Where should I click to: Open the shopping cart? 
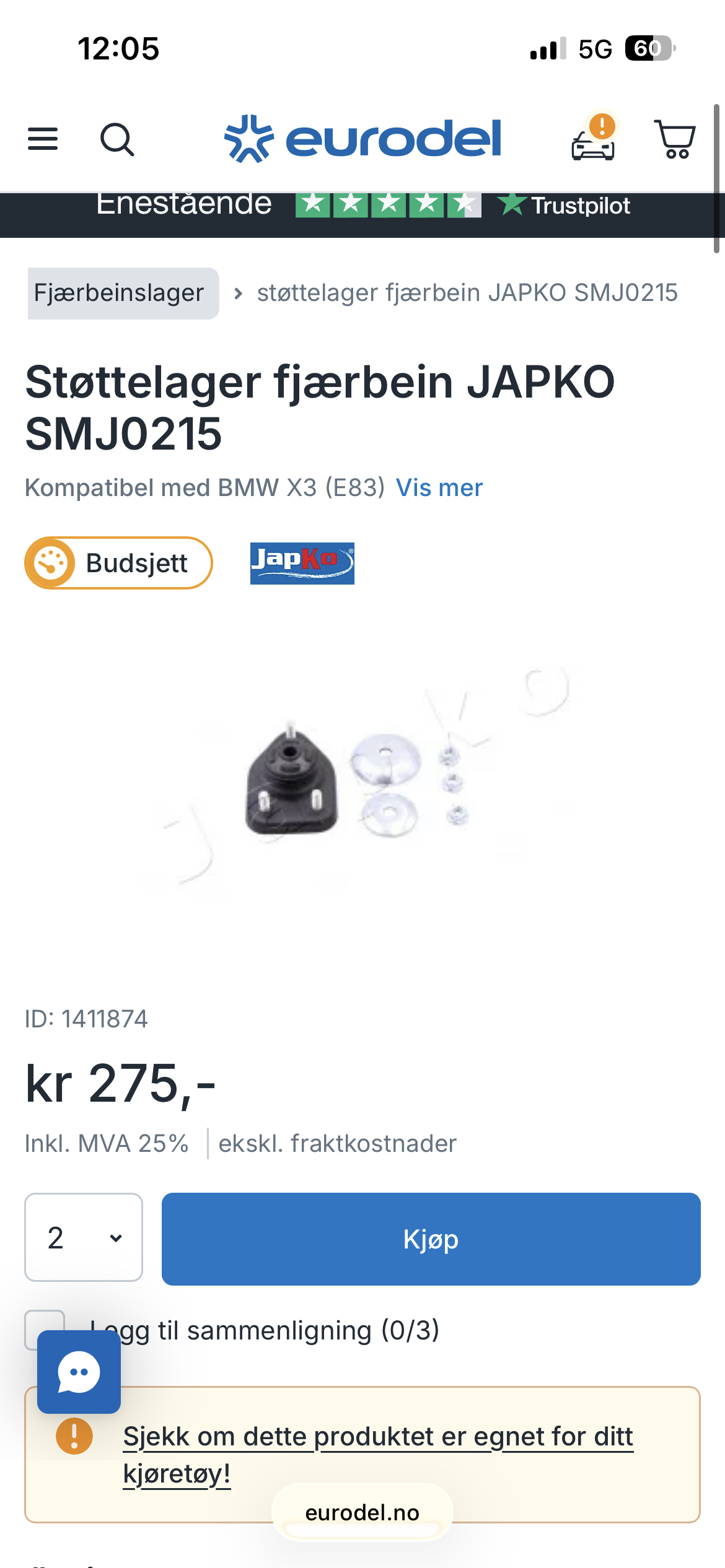click(x=675, y=139)
